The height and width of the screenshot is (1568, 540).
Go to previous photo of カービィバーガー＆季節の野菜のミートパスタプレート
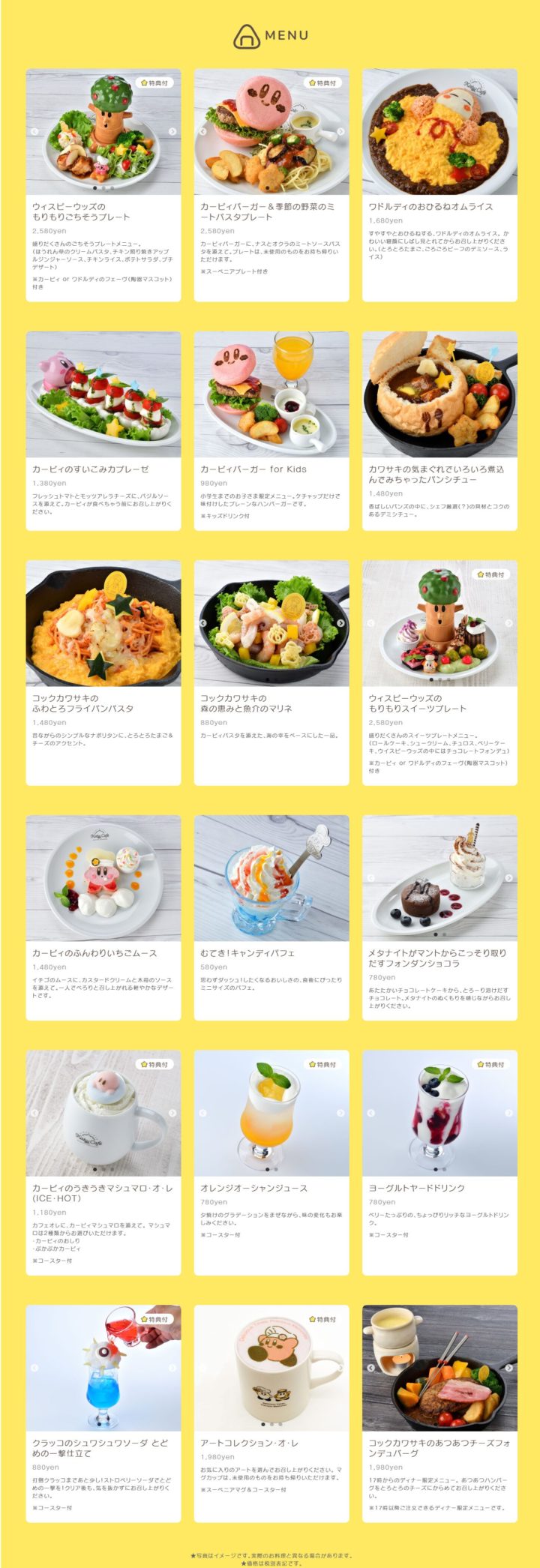click(x=202, y=132)
